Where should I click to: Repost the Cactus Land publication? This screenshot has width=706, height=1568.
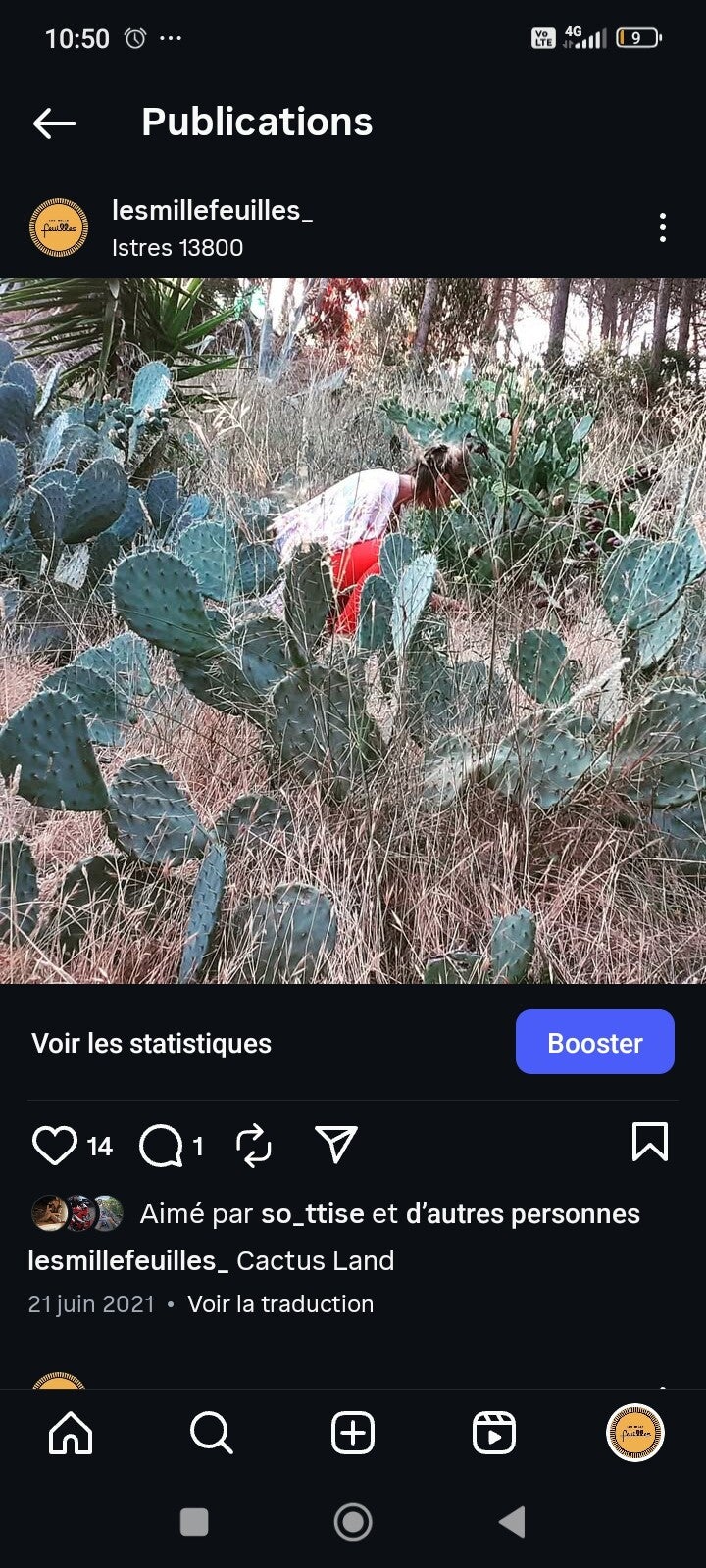tap(254, 1145)
